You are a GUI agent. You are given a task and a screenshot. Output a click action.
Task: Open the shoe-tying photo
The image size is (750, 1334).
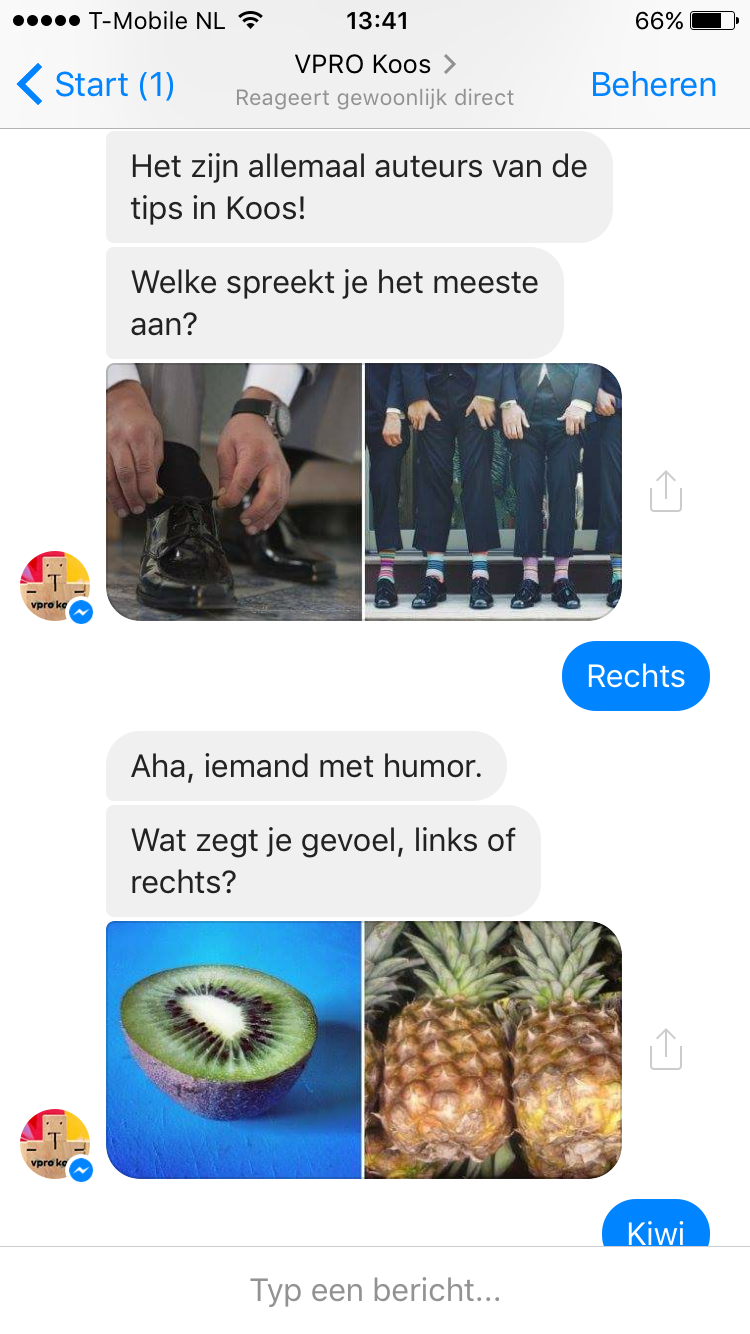[x=234, y=492]
